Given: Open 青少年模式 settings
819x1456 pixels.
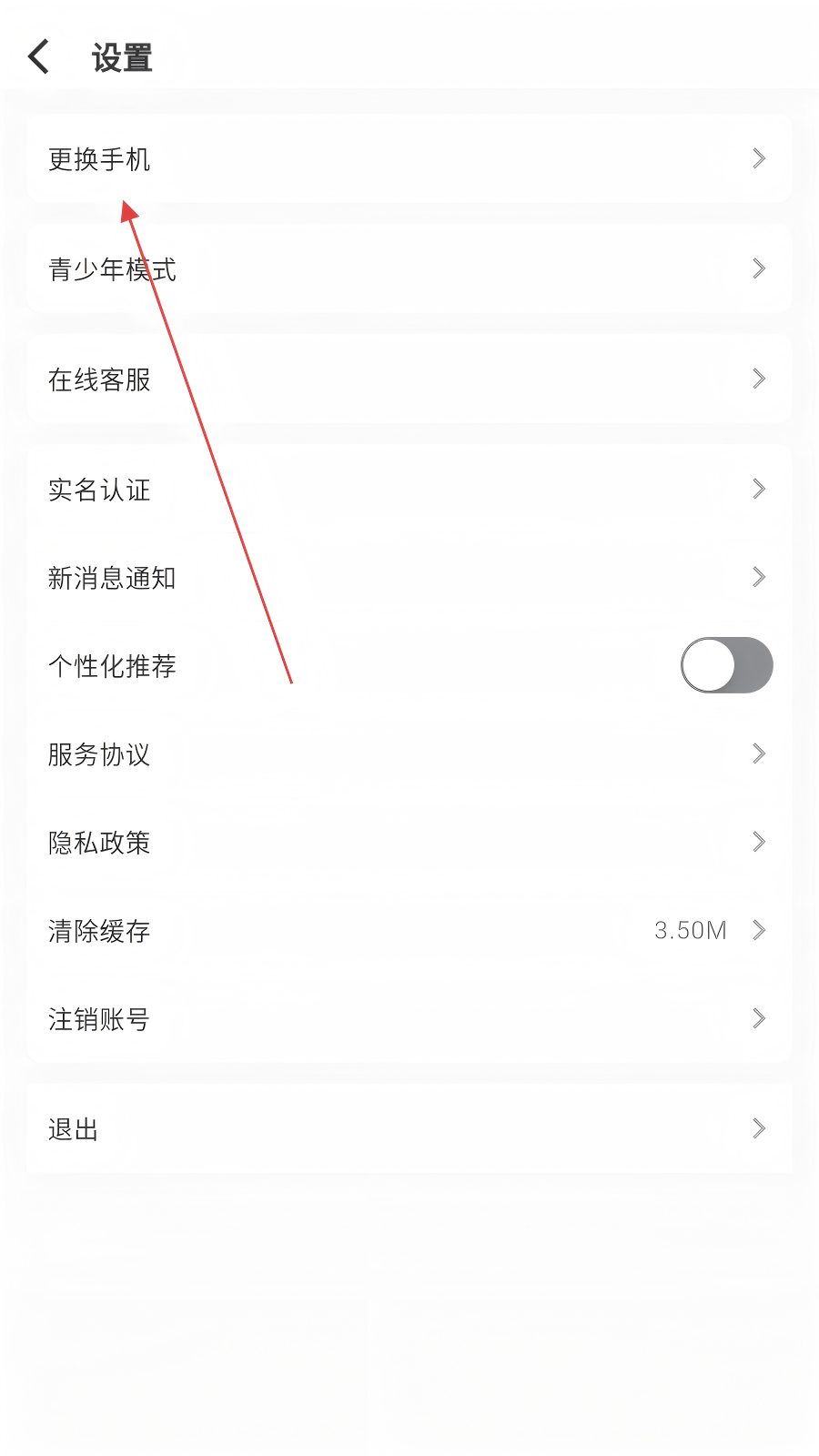Looking at the screenshot, I should (x=409, y=268).
